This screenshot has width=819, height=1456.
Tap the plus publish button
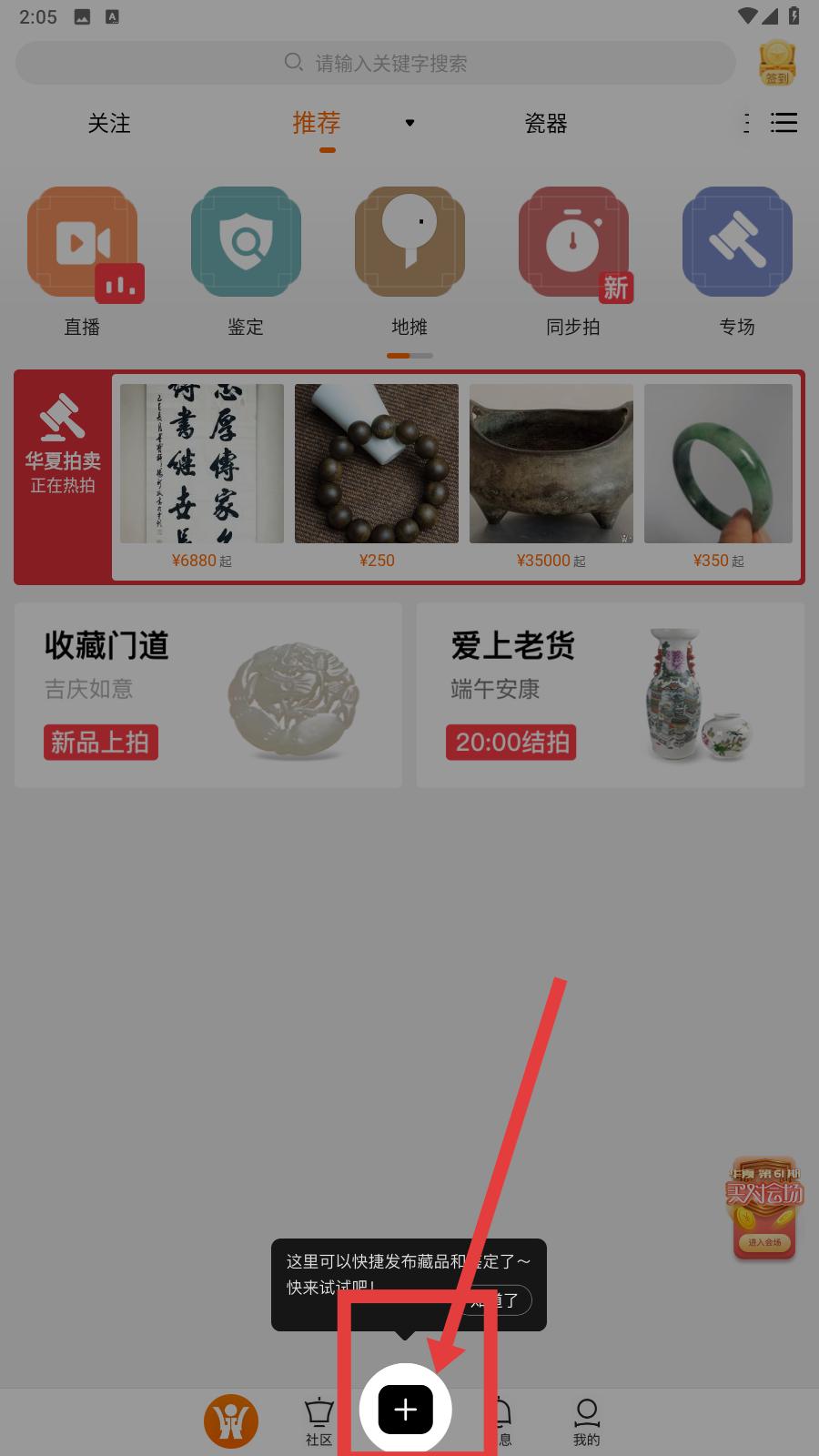(x=405, y=1410)
